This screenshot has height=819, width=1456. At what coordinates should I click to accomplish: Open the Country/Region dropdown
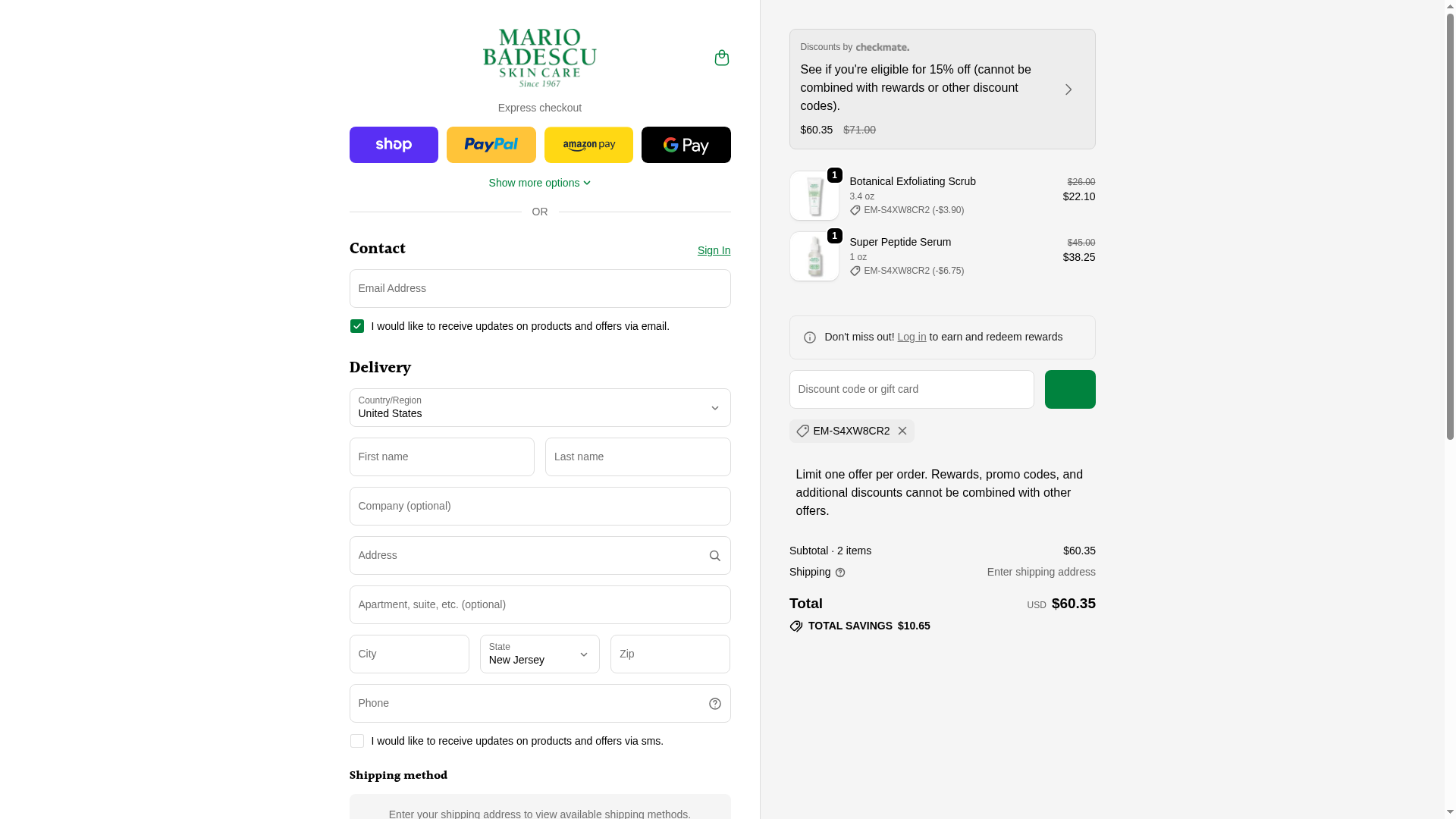(539, 408)
